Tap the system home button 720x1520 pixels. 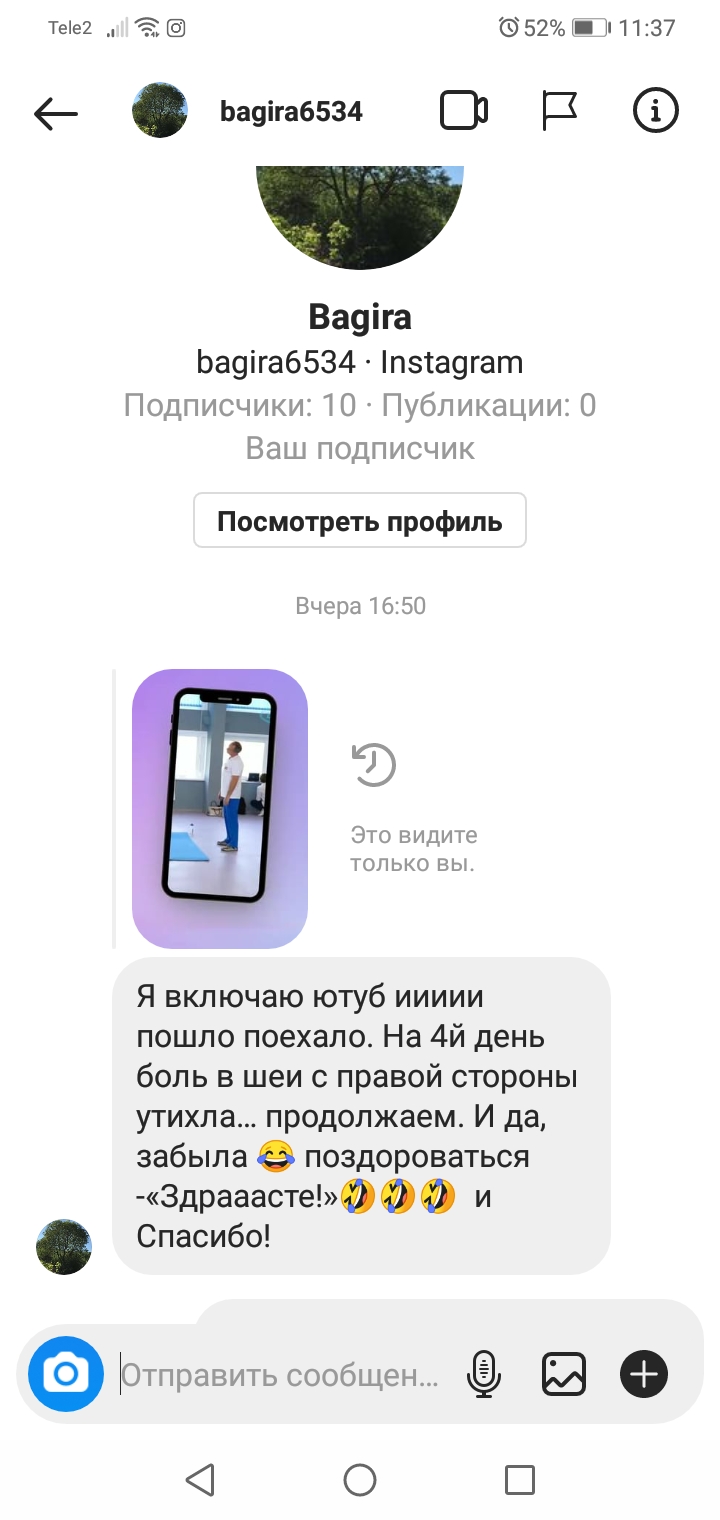click(360, 1479)
